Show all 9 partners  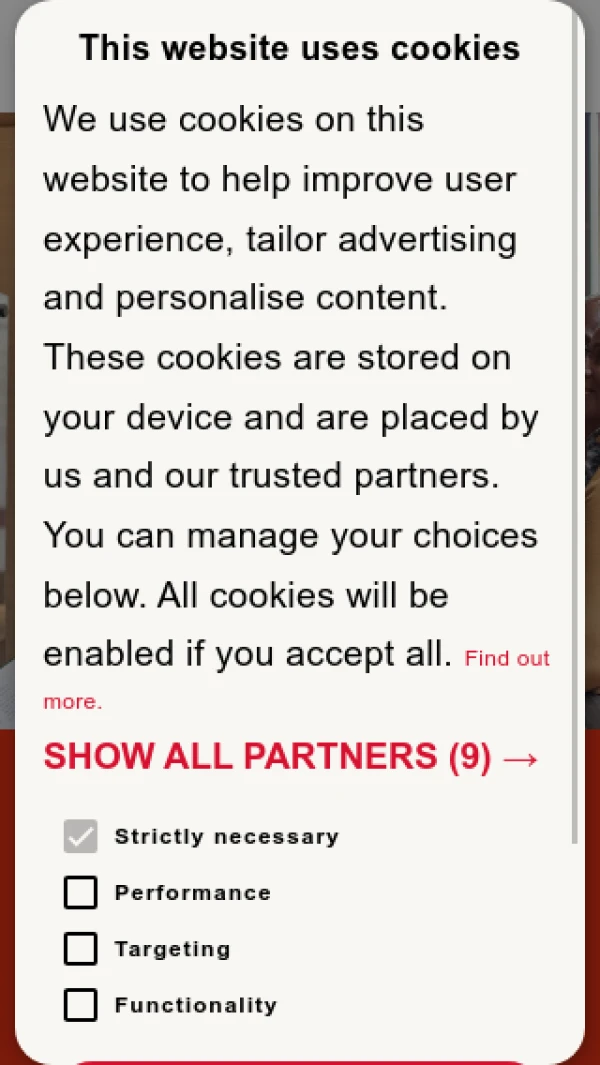pos(291,757)
